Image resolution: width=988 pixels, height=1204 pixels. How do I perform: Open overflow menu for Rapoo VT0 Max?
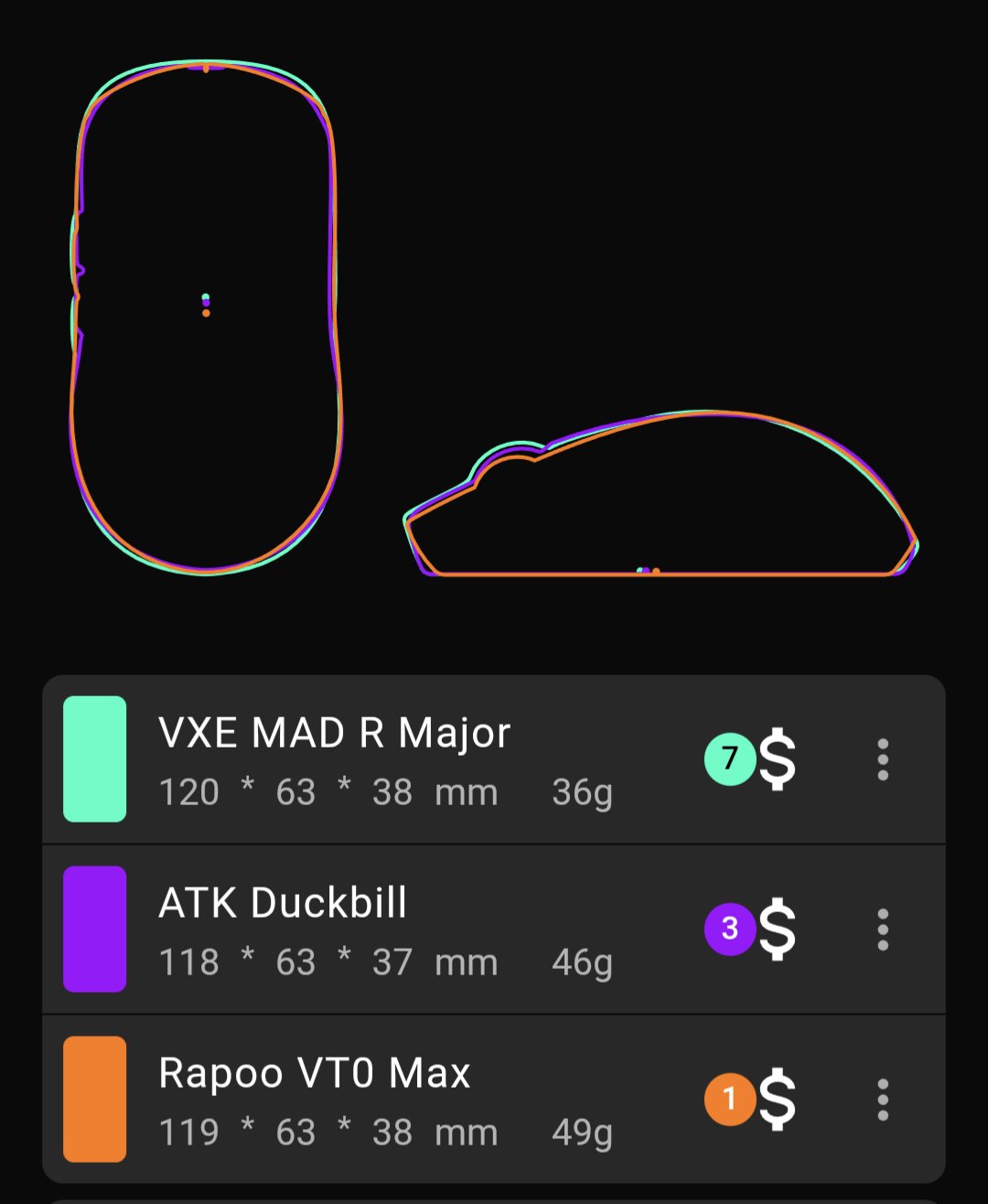point(882,1100)
